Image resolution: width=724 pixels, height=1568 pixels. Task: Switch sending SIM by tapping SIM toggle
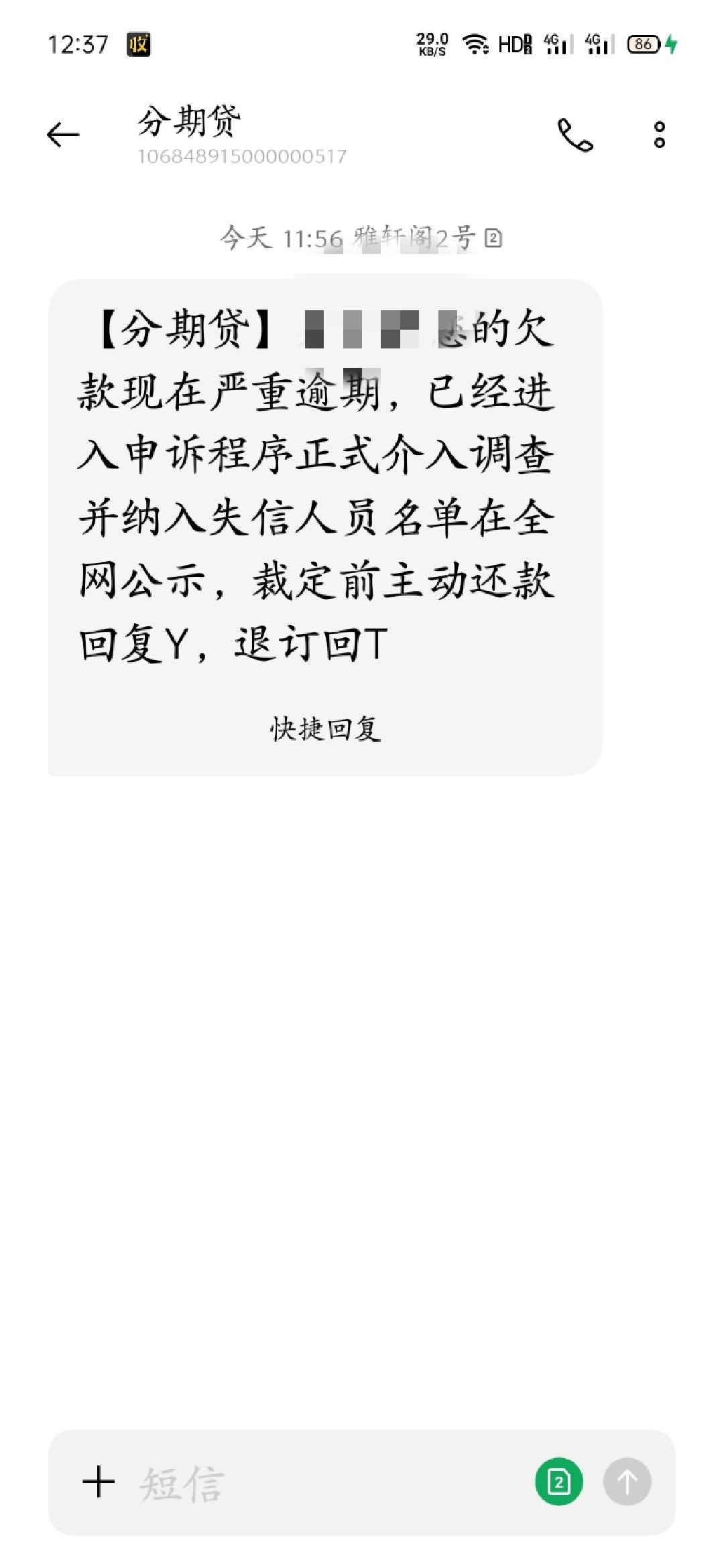coord(557,1478)
